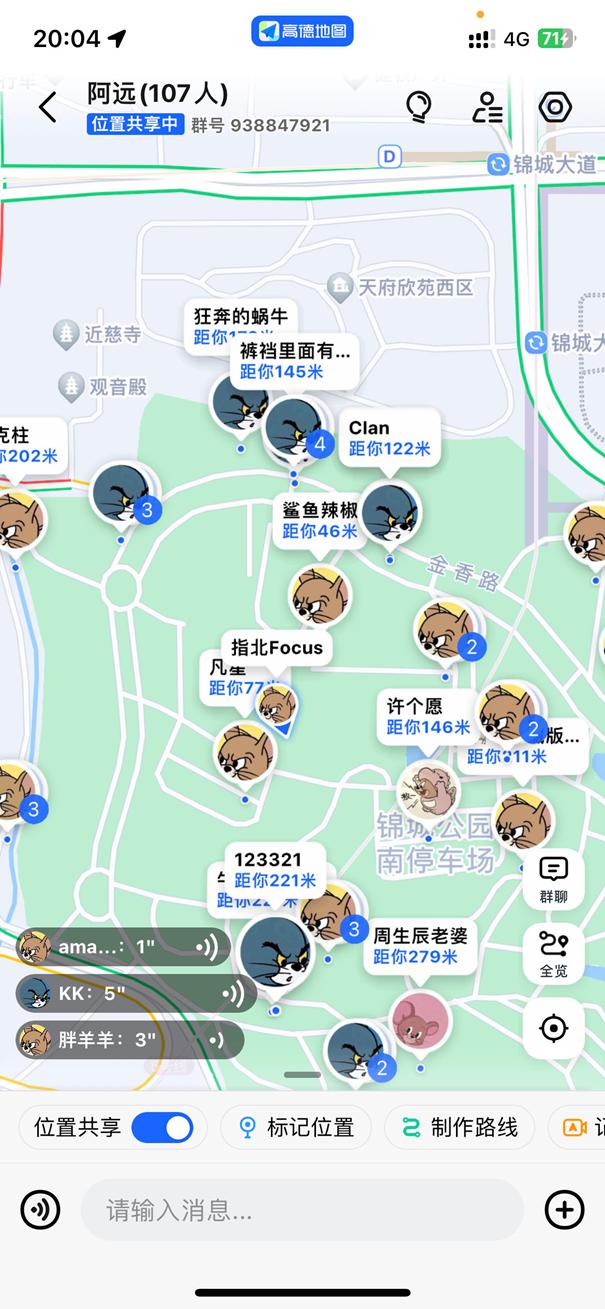Screen dimensions: 605x1309
Task: Select 周生辰老婆's pink avatar marker
Action: tap(419, 1021)
